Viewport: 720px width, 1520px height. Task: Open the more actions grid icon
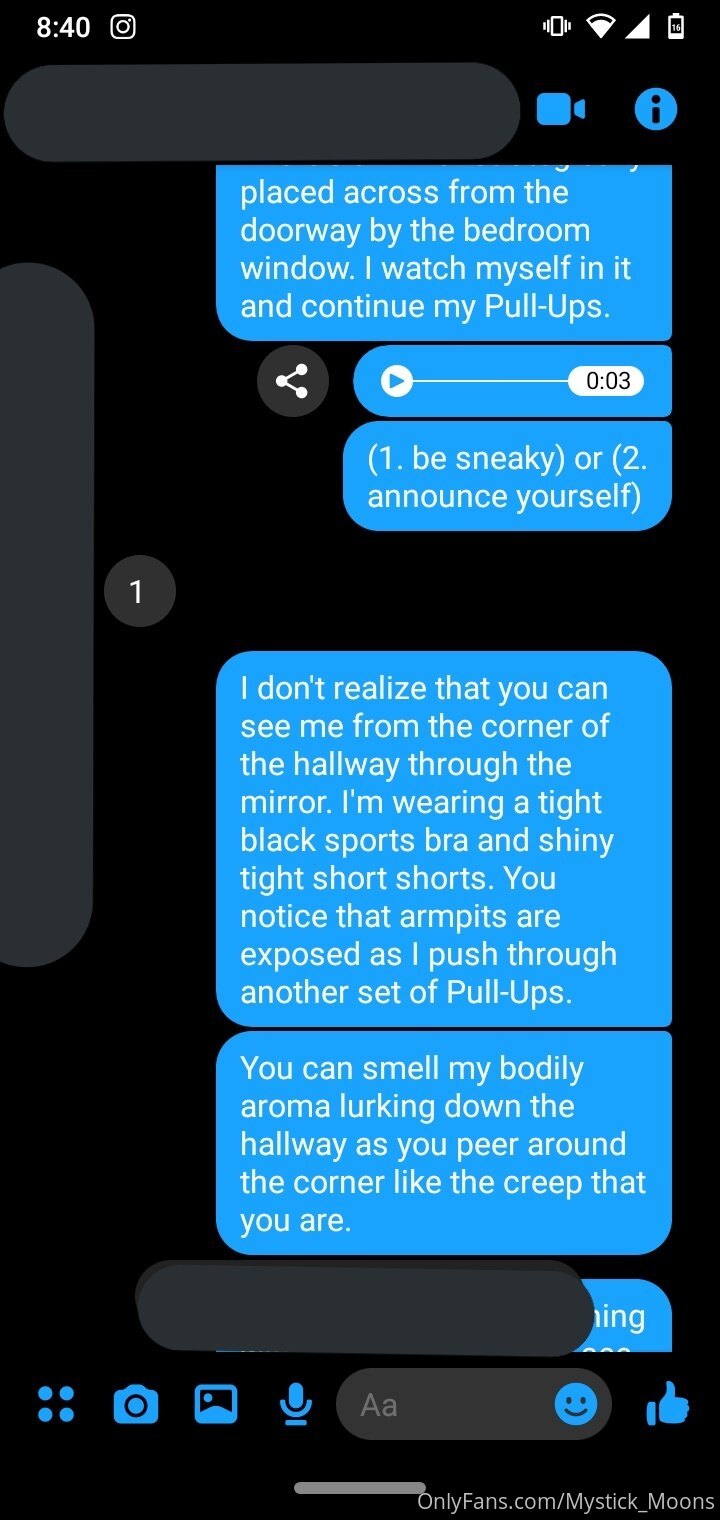pos(56,1404)
